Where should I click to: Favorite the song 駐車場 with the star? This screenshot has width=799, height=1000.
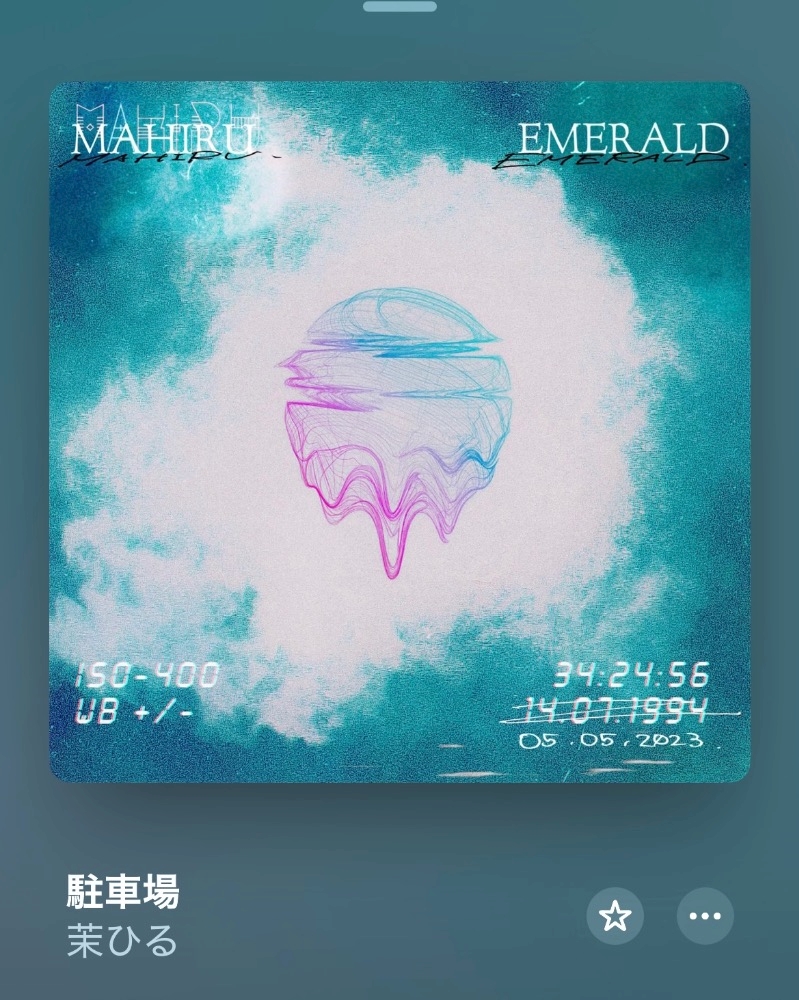[615, 916]
